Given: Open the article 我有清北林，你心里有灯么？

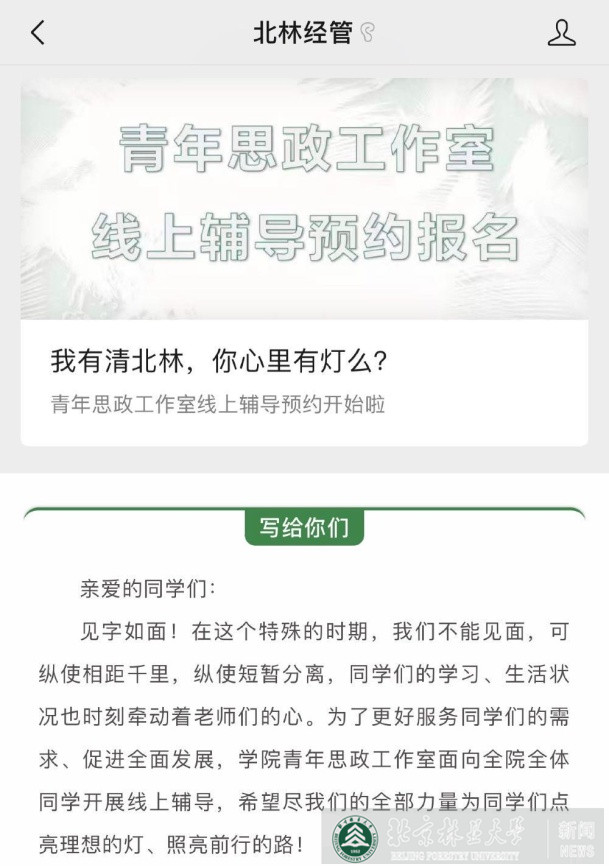Looking at the screenshot, I should point(219,362).
